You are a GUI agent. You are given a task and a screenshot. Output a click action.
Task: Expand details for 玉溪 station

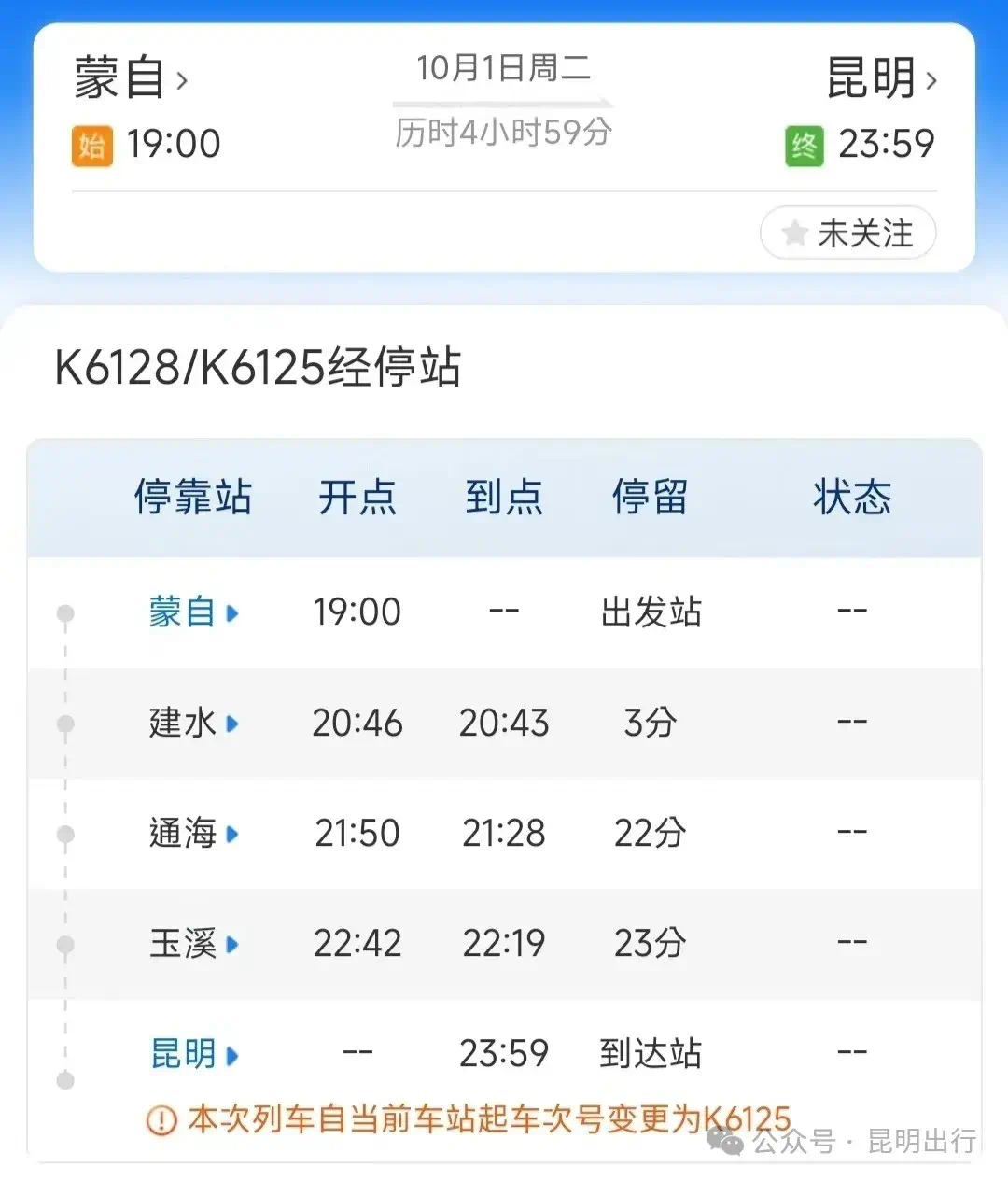click(x=235, y=944)
